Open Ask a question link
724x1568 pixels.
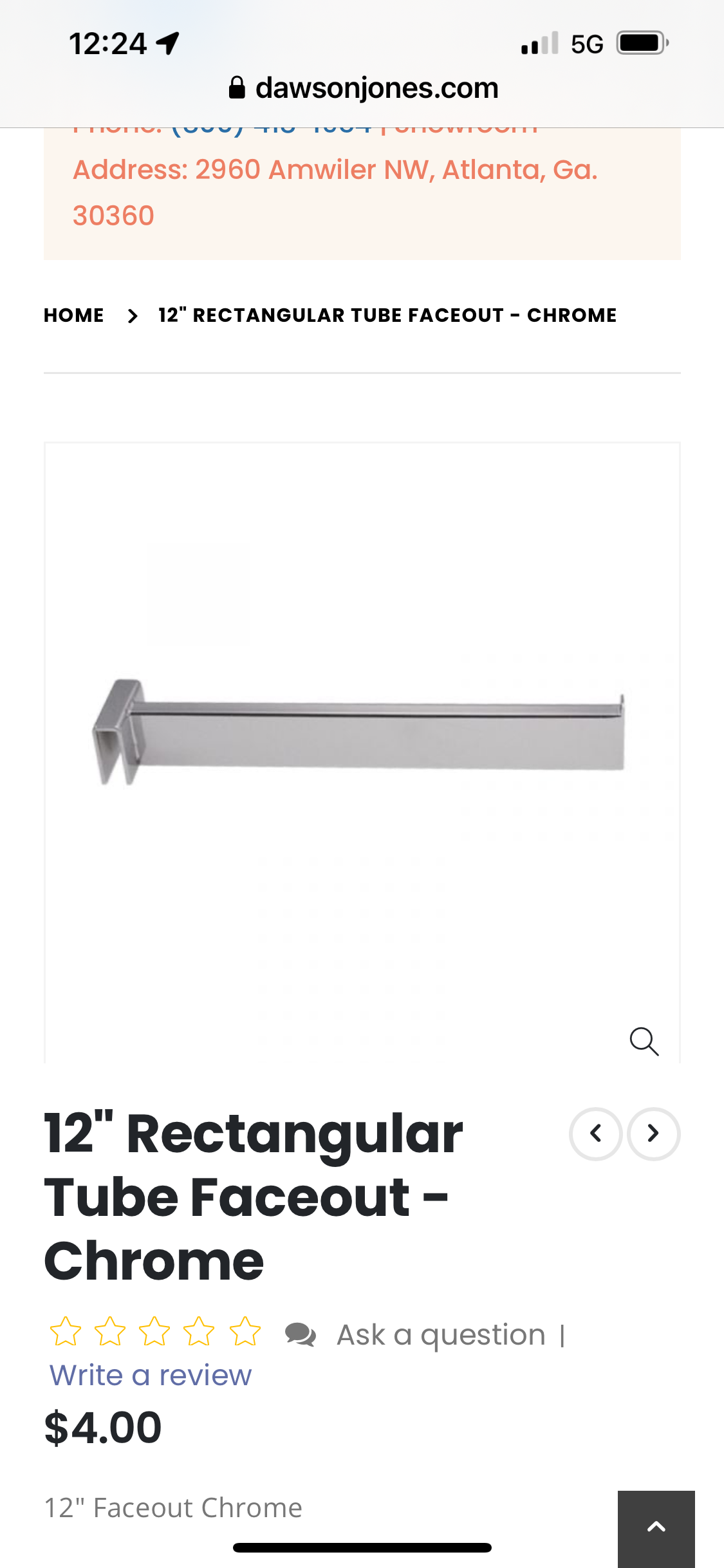pyautogui.click(x=441, y=1334)
